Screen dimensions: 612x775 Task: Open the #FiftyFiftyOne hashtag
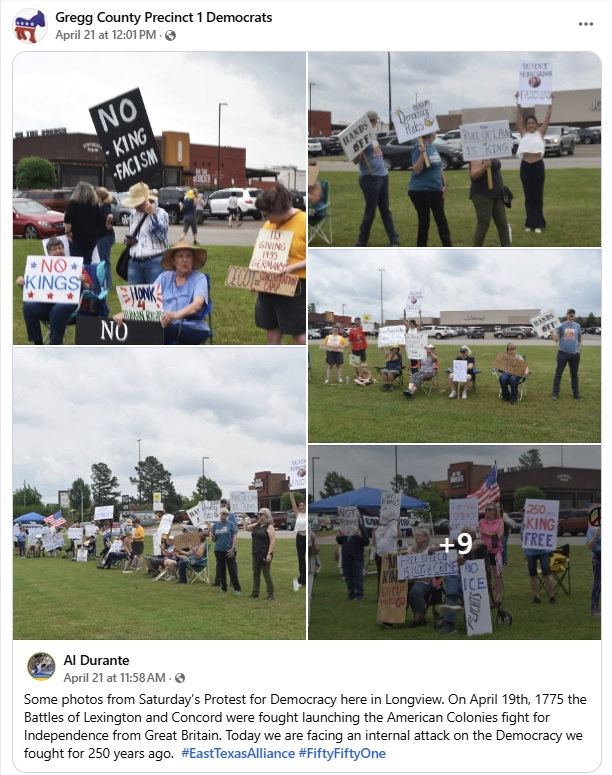(x=341, y=753)
